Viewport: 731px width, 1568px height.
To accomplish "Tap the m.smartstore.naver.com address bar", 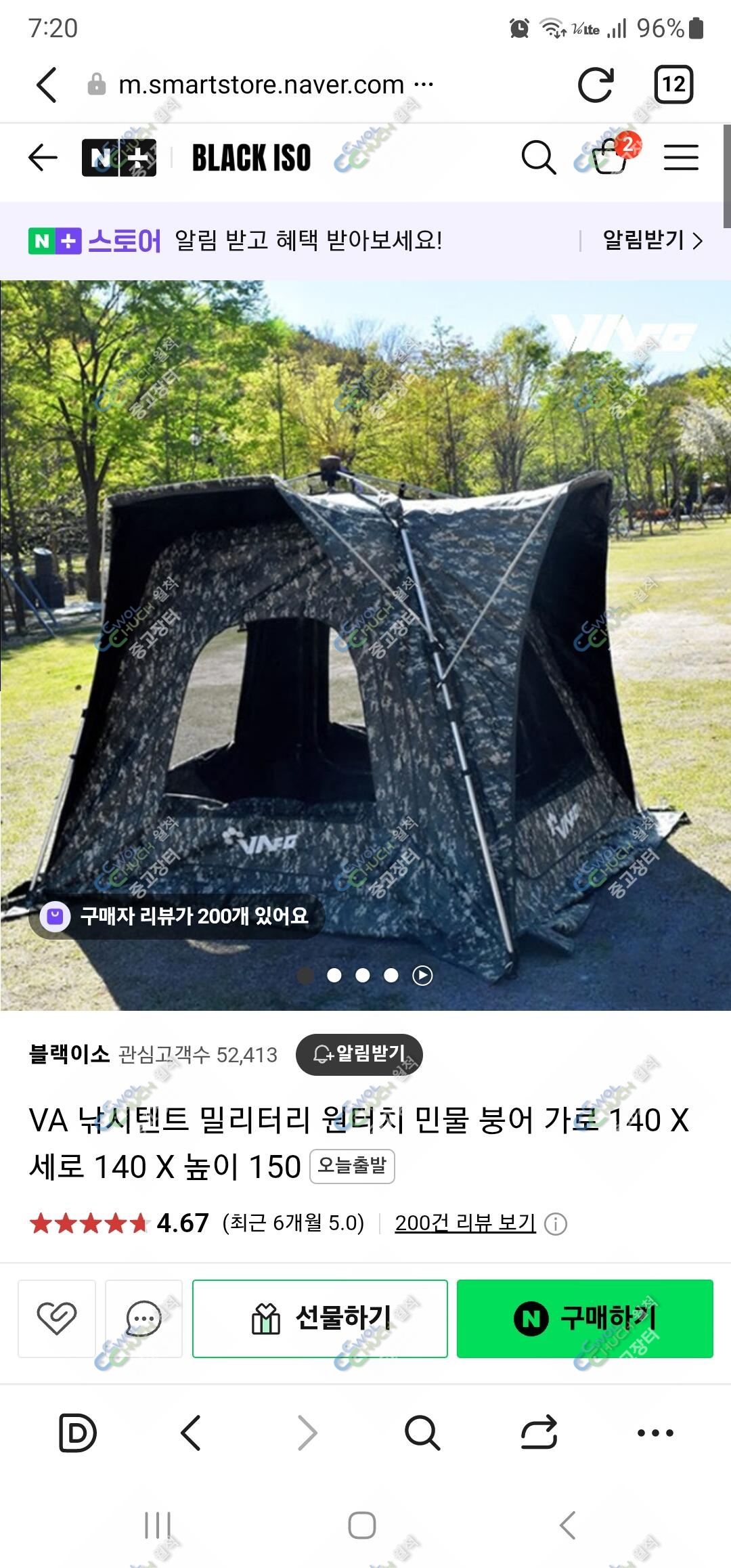I will click(x=261, y=85).
